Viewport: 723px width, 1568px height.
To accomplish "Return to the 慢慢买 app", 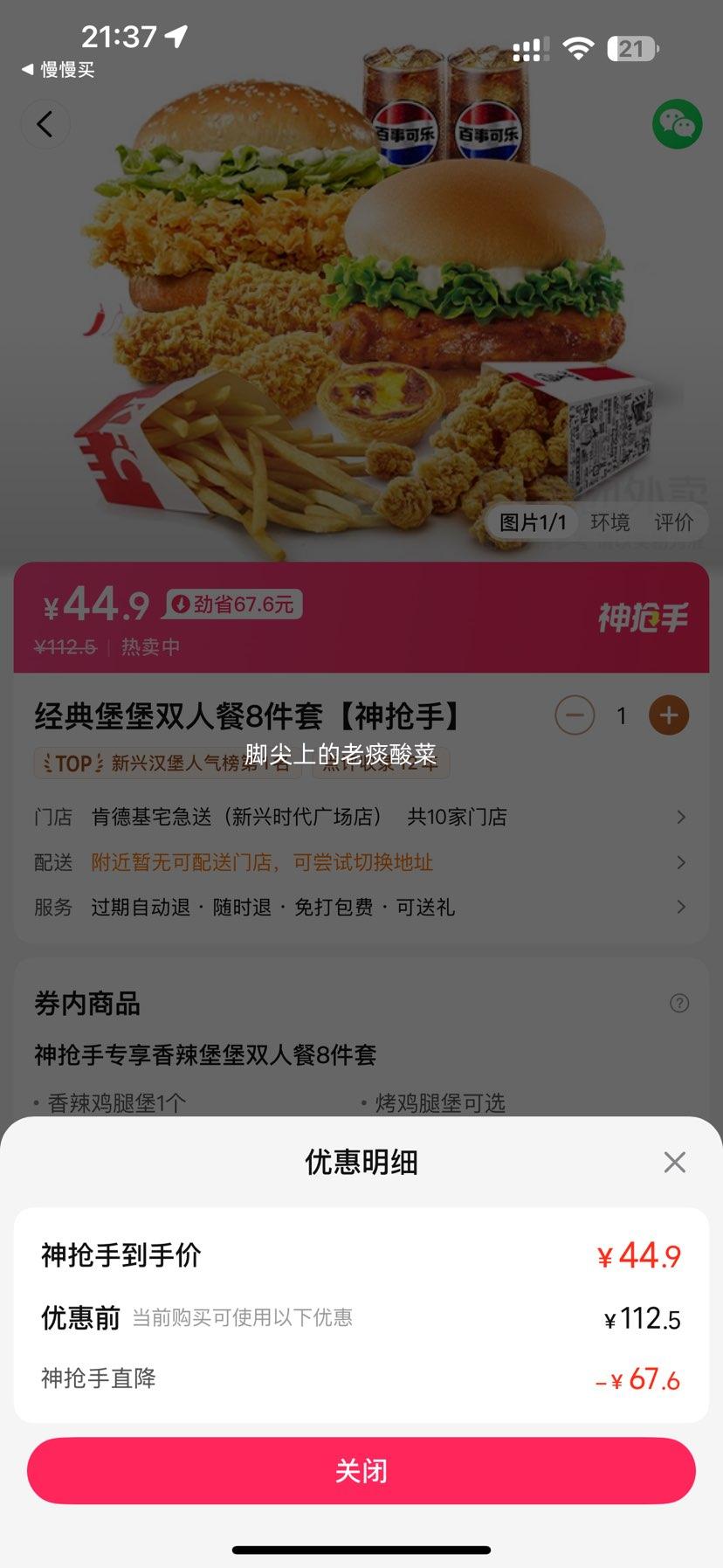I will pyautogui.click(x=58, y=70).
